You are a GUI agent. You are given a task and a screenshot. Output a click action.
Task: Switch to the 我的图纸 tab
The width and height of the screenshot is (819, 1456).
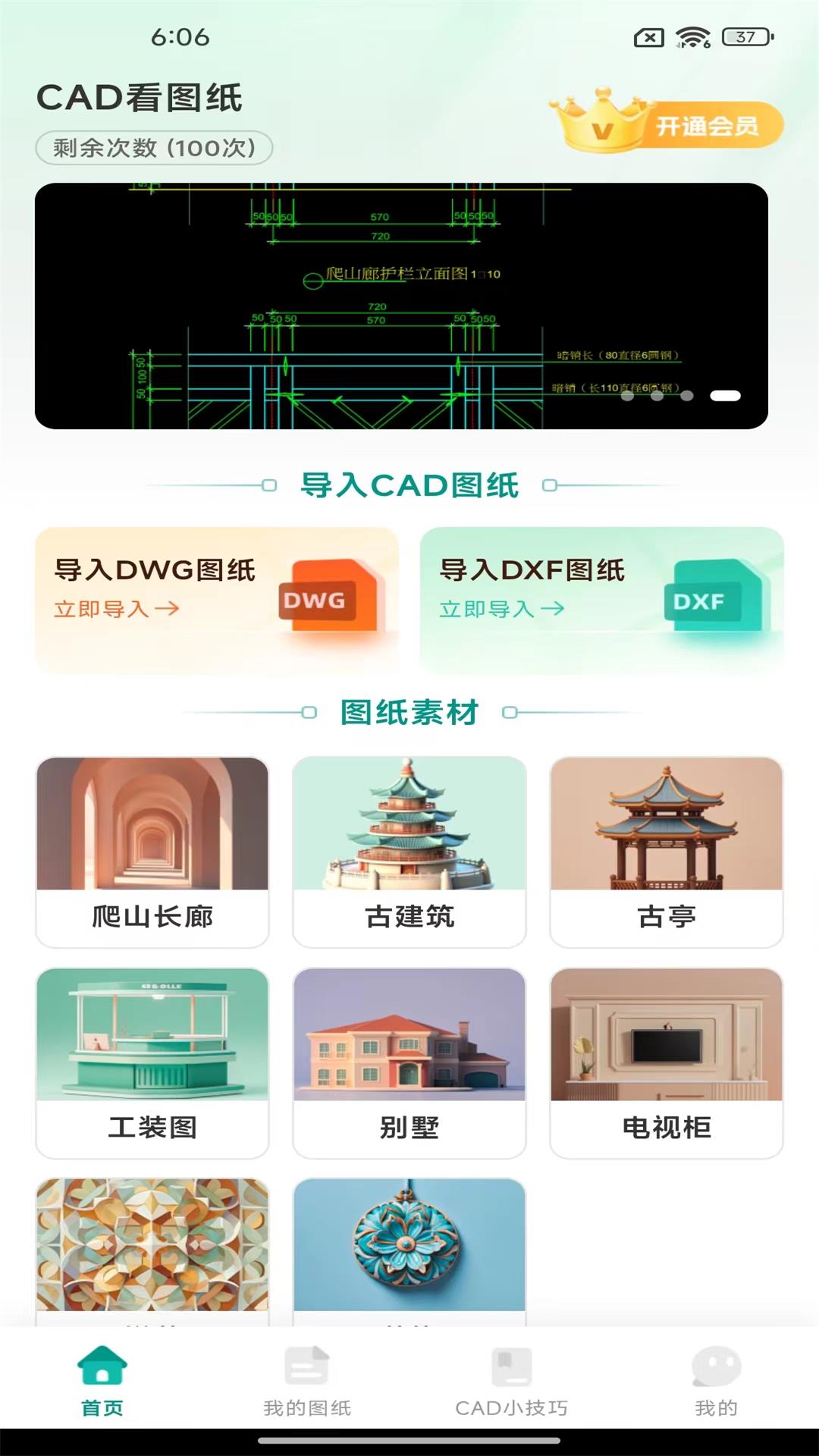click(x=307, y=1382)
